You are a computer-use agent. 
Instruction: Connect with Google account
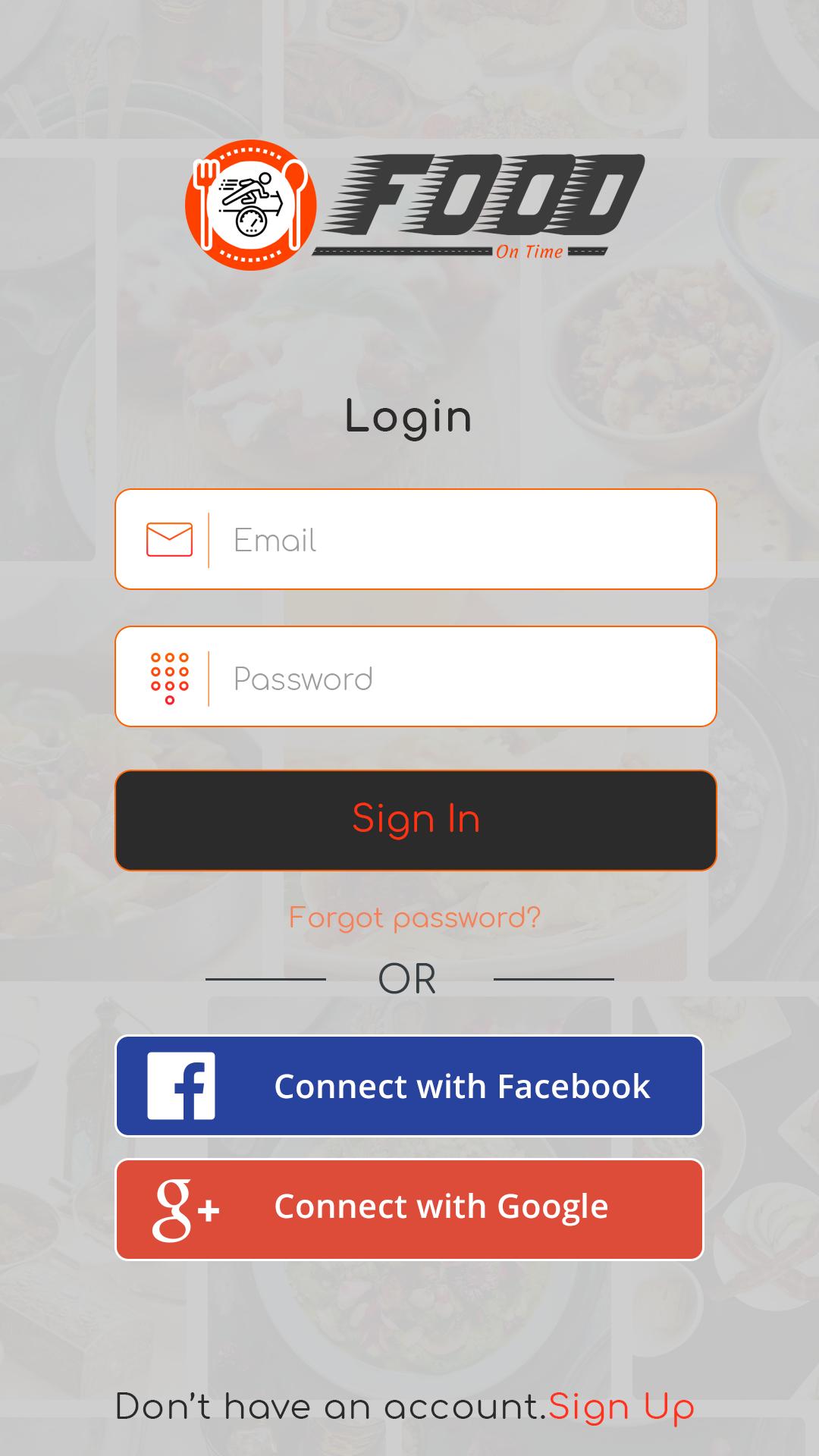click(x=409, y=1210)
